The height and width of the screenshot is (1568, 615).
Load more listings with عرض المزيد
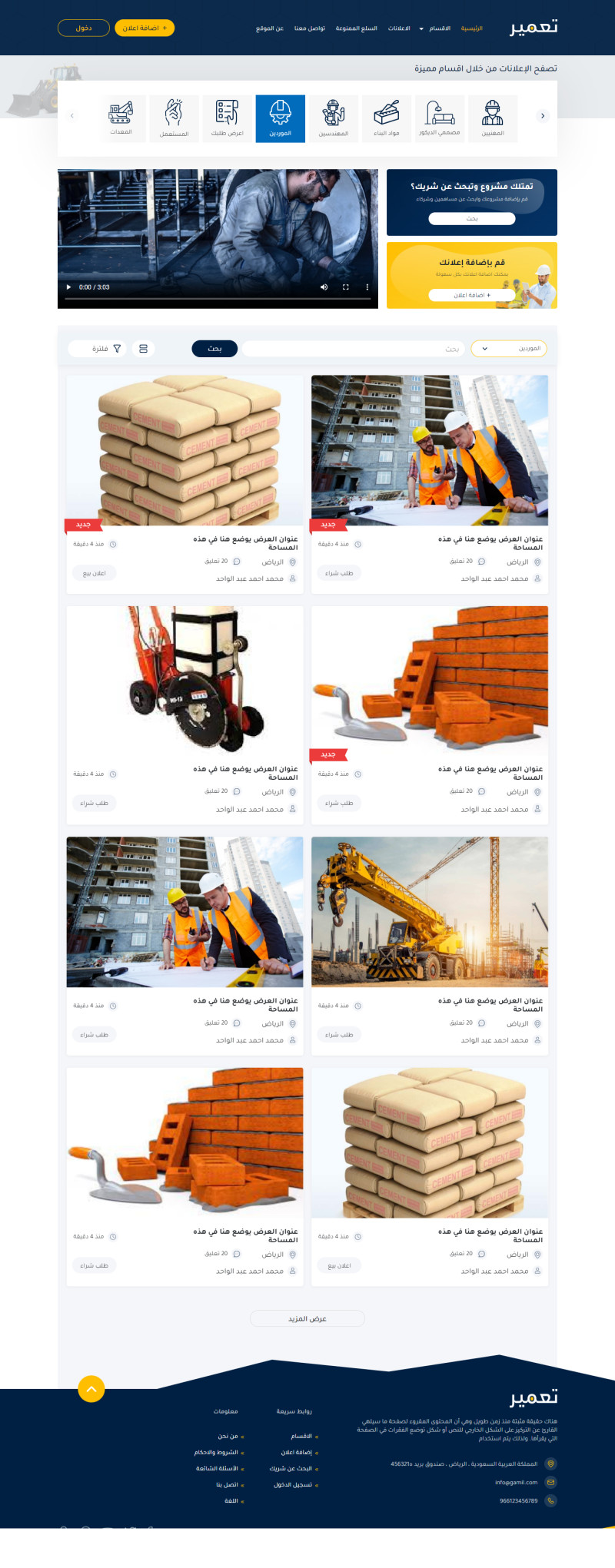point(307,1318)
